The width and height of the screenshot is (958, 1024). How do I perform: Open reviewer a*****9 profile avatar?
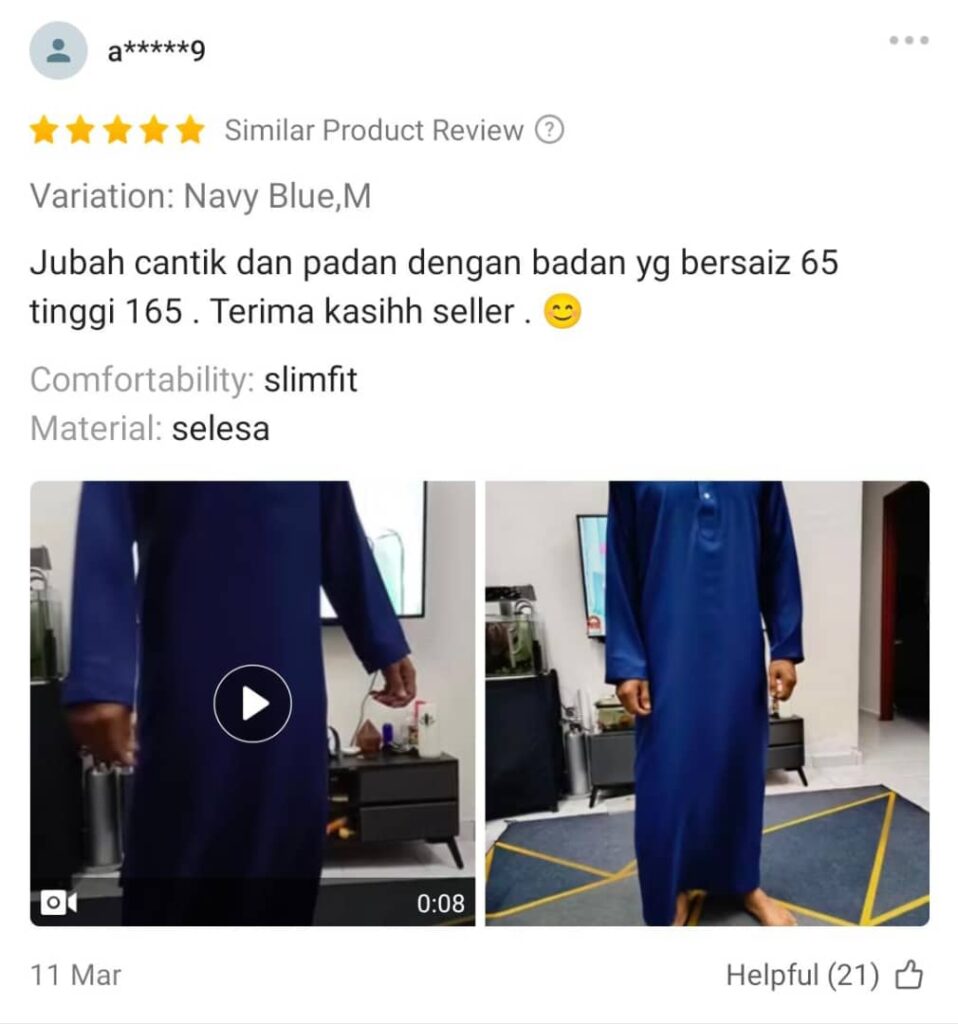point(59,50)
